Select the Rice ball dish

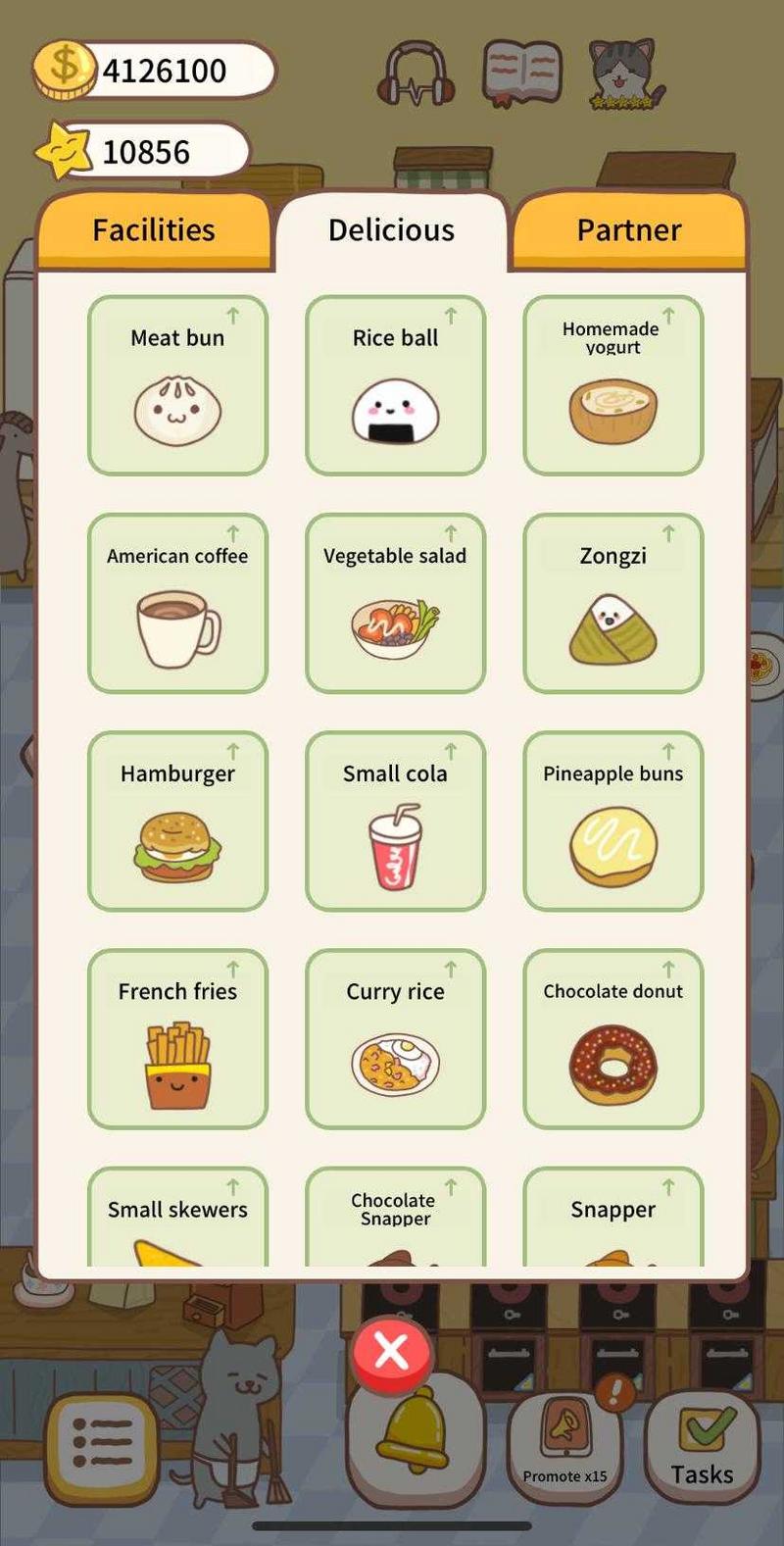(395, 385)
